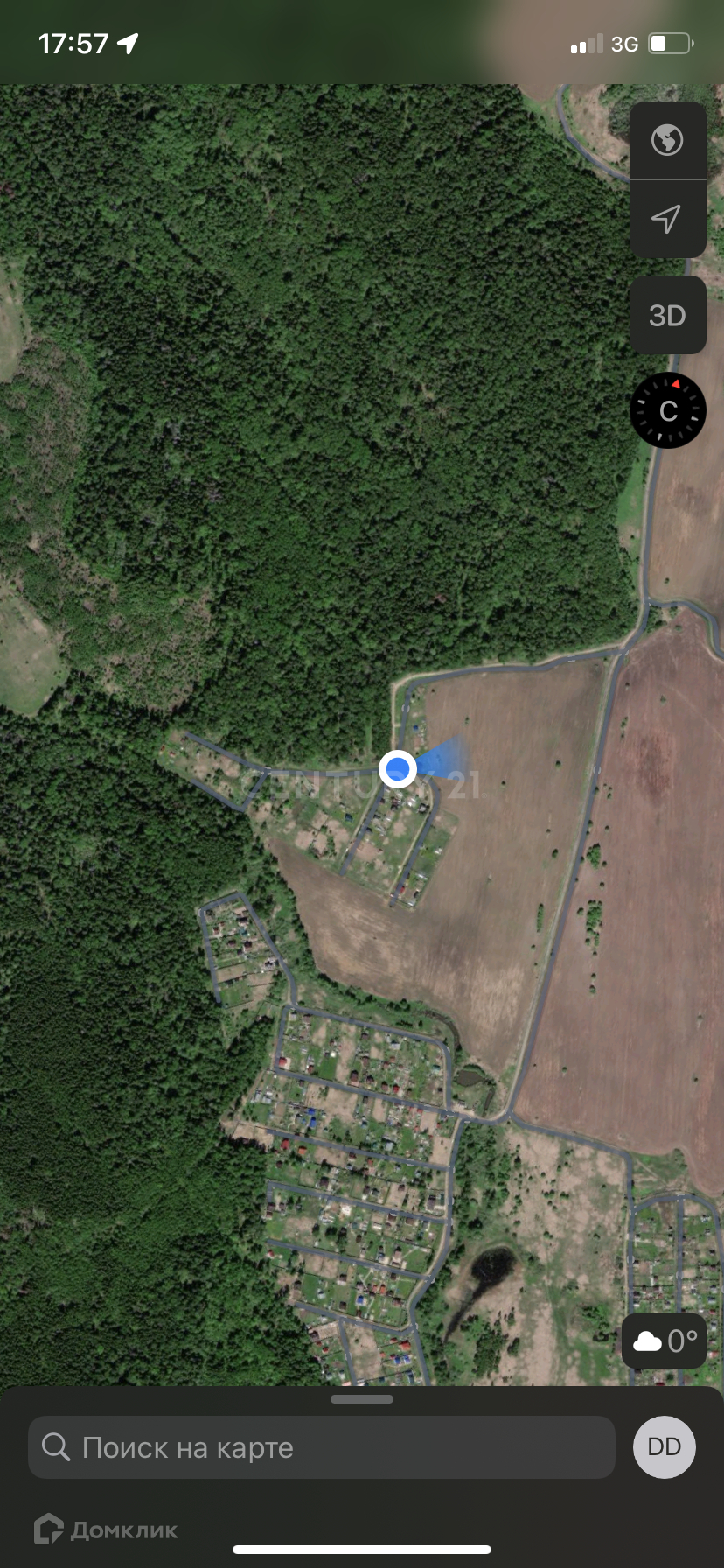Switch the map to 3D view
Viewport: 724px width, 1568px height.
[x=667, y=316]
